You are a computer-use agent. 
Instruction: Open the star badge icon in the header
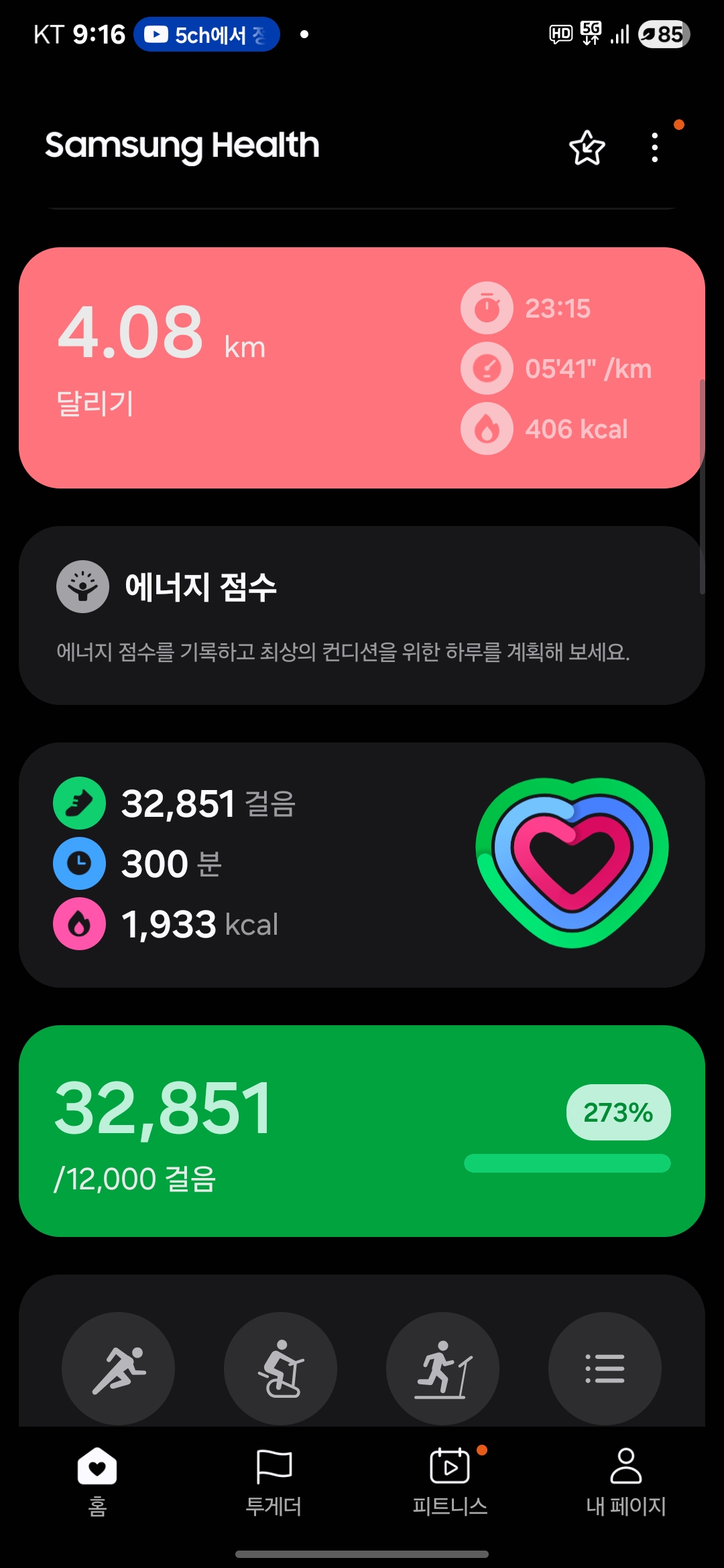click(x=587, y=147)
